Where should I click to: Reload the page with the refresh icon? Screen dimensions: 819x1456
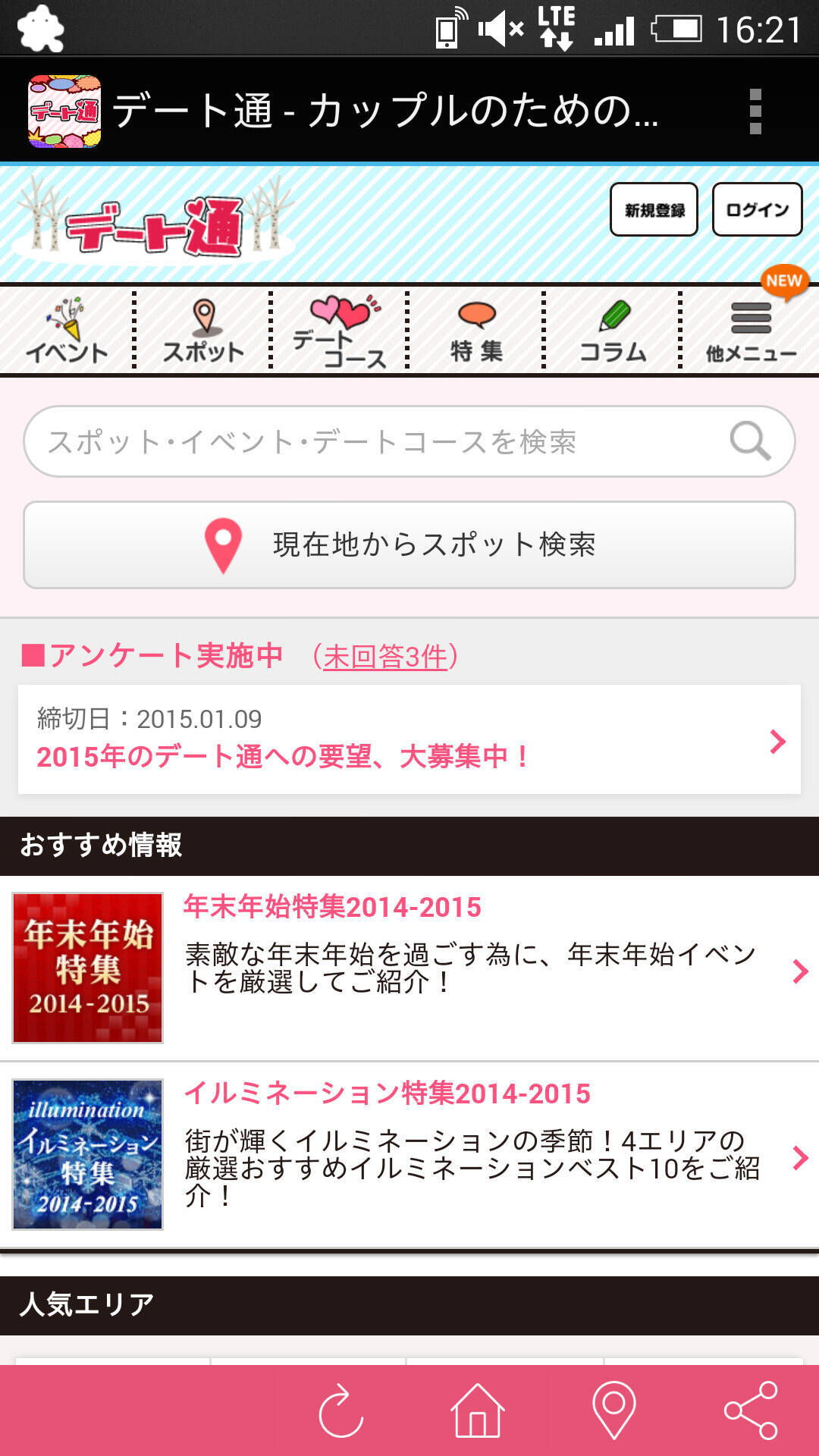point(341,1410)
